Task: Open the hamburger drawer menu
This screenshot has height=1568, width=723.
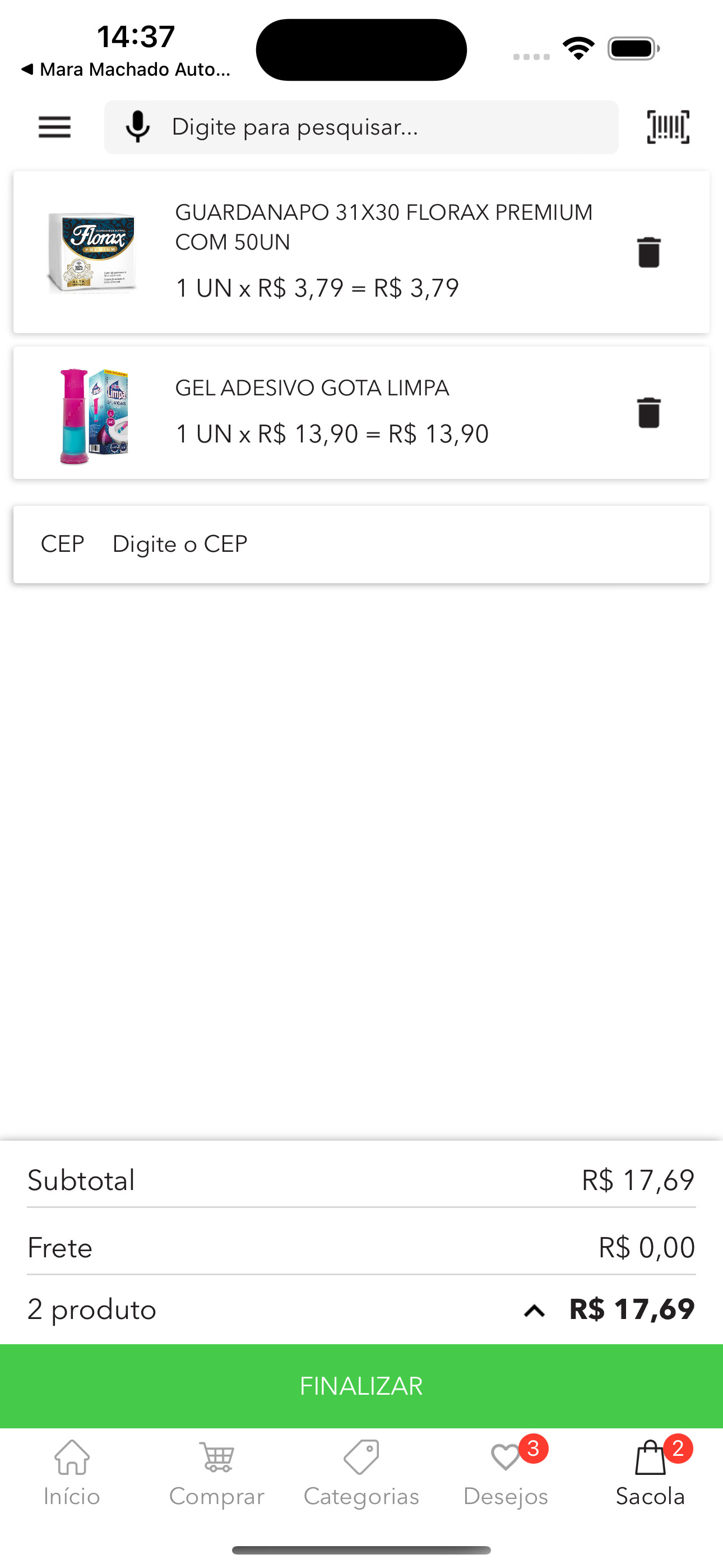Action: pos(55,127)
